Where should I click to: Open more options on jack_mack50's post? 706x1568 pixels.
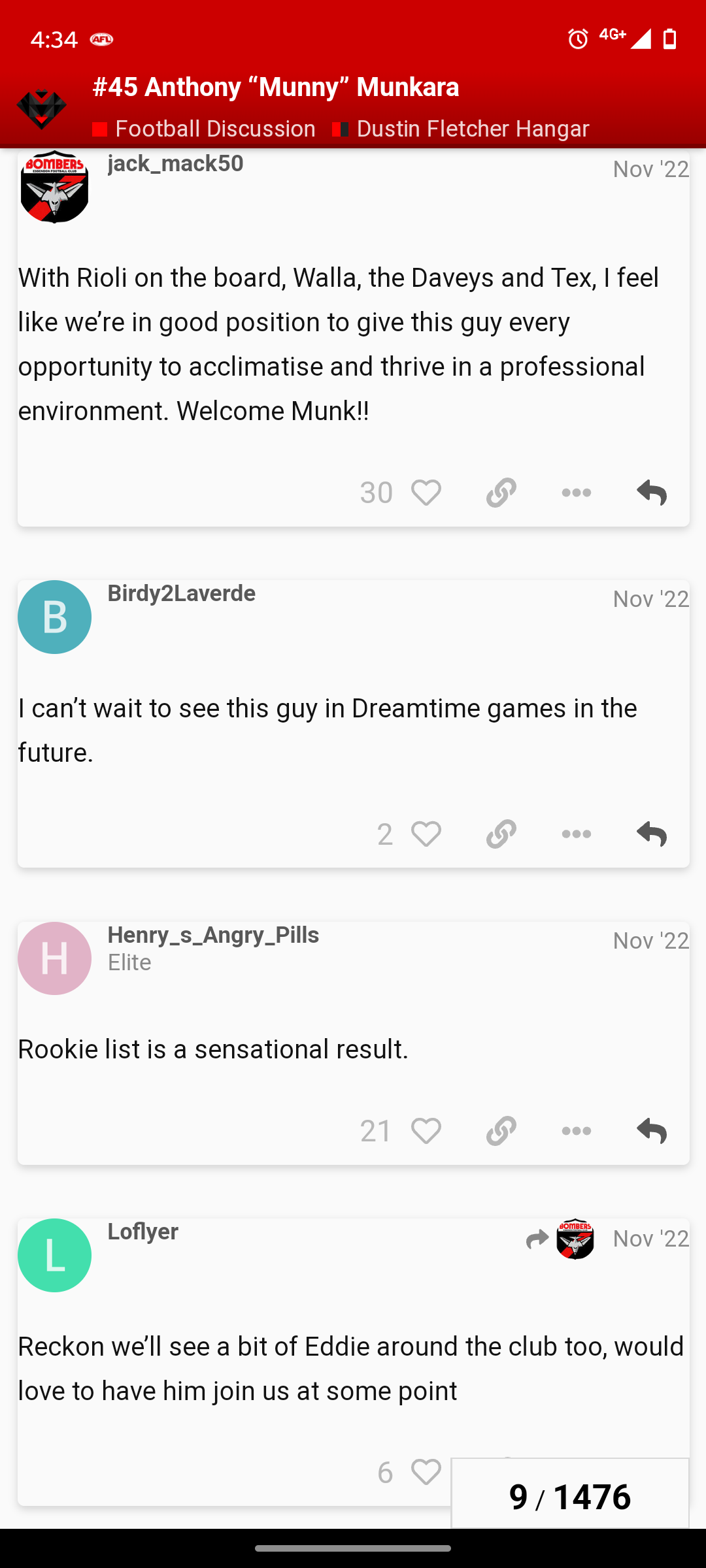click(577, 493)
